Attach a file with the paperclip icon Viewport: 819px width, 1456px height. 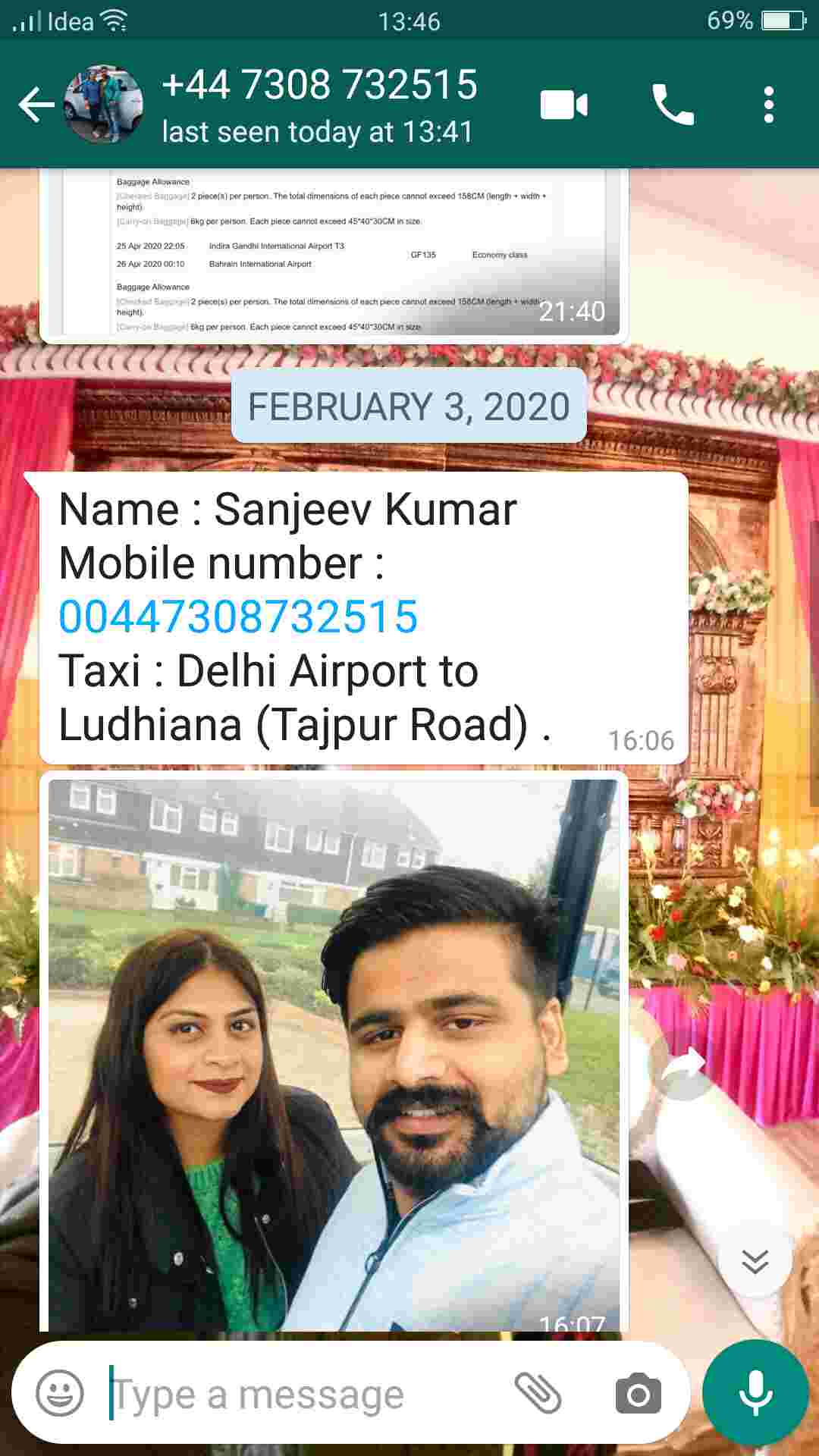[x=540, y=1391]
